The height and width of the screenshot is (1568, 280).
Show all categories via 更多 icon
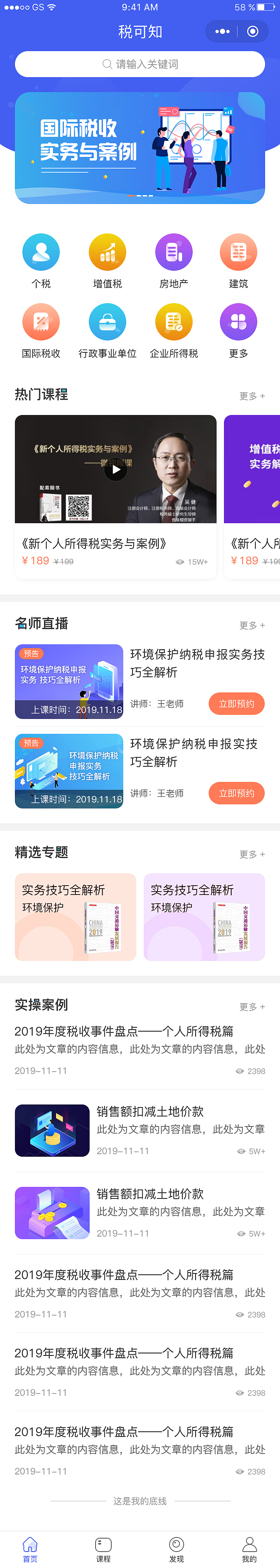[239, 323]
